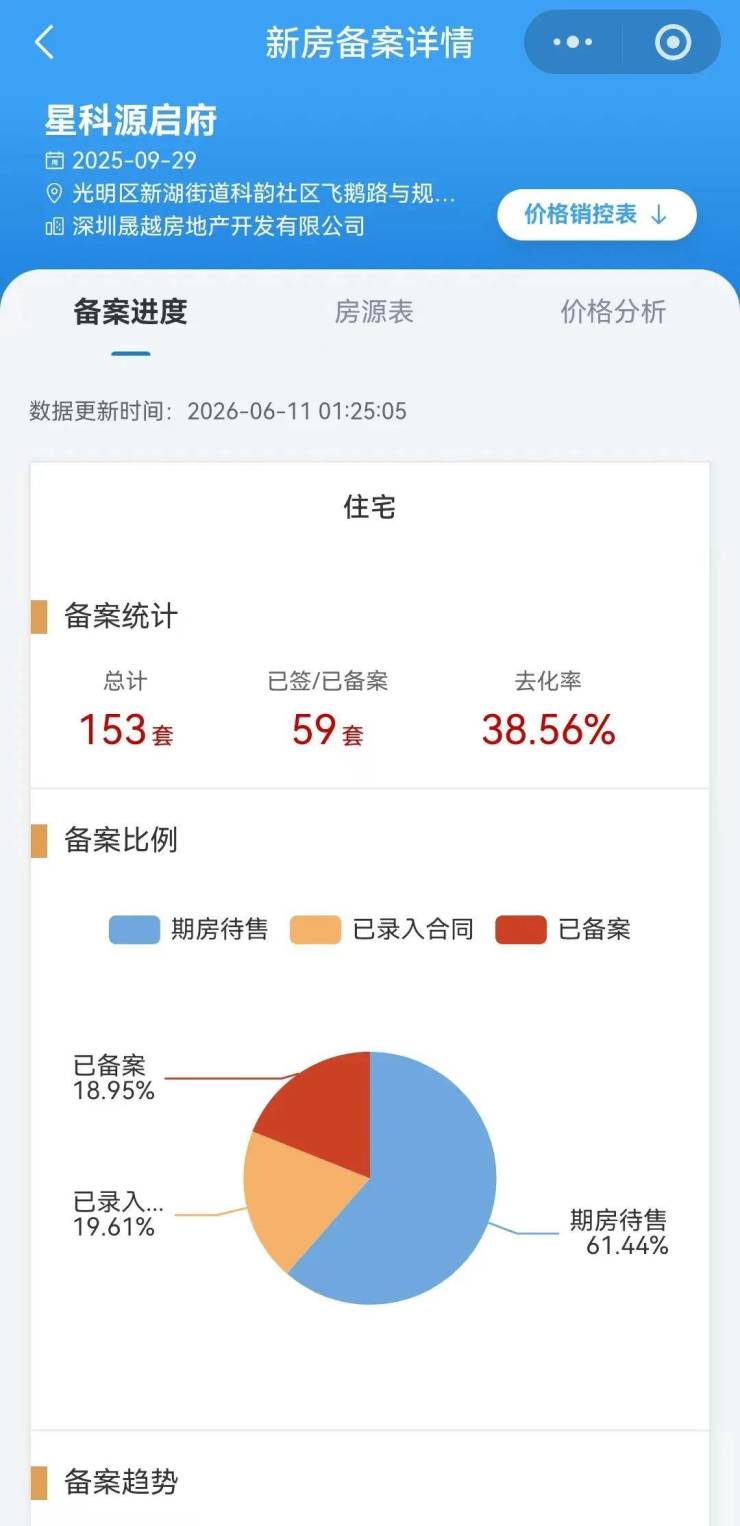Toggle 期房待售 legend in the pie chart
740x1526 pixels.
pos(189,929)
